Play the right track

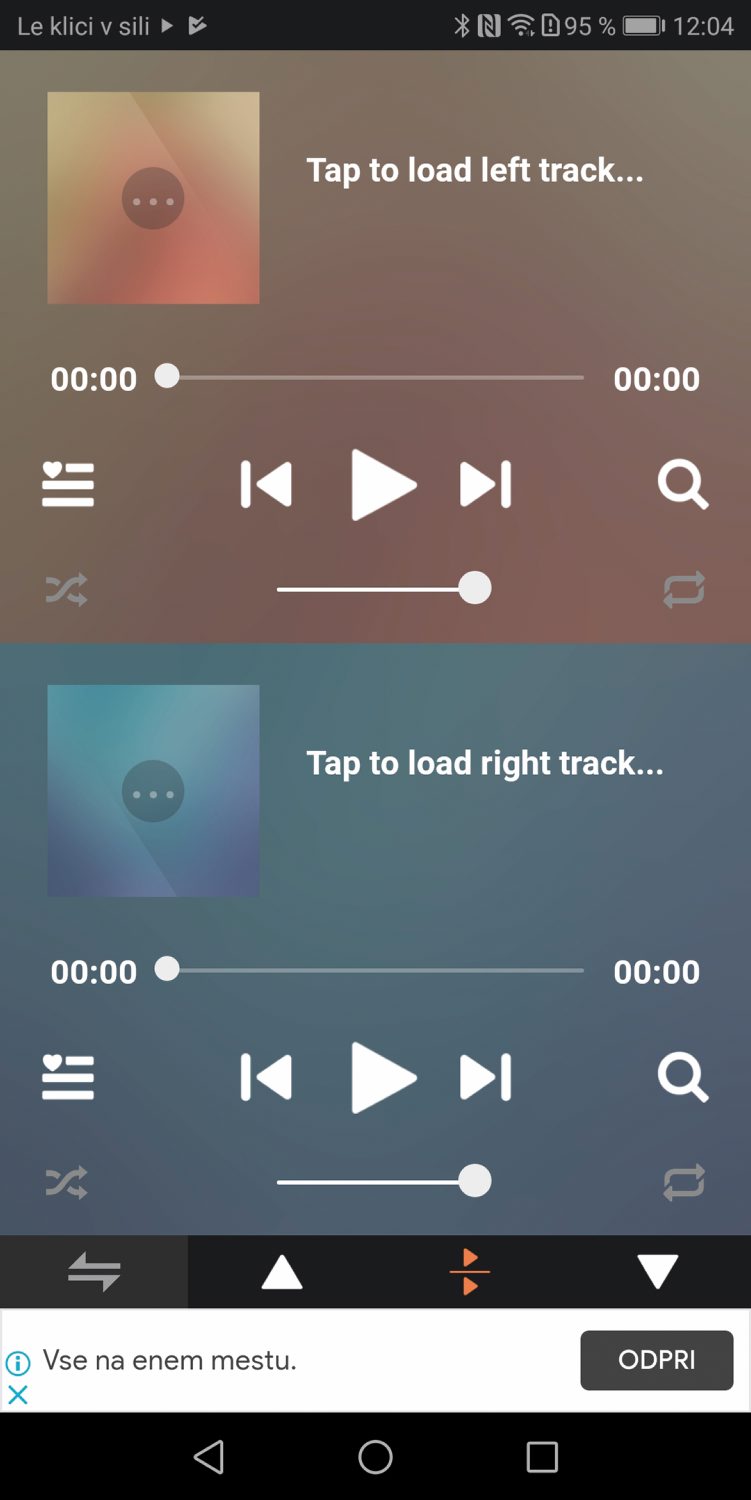coord(382,1078)
